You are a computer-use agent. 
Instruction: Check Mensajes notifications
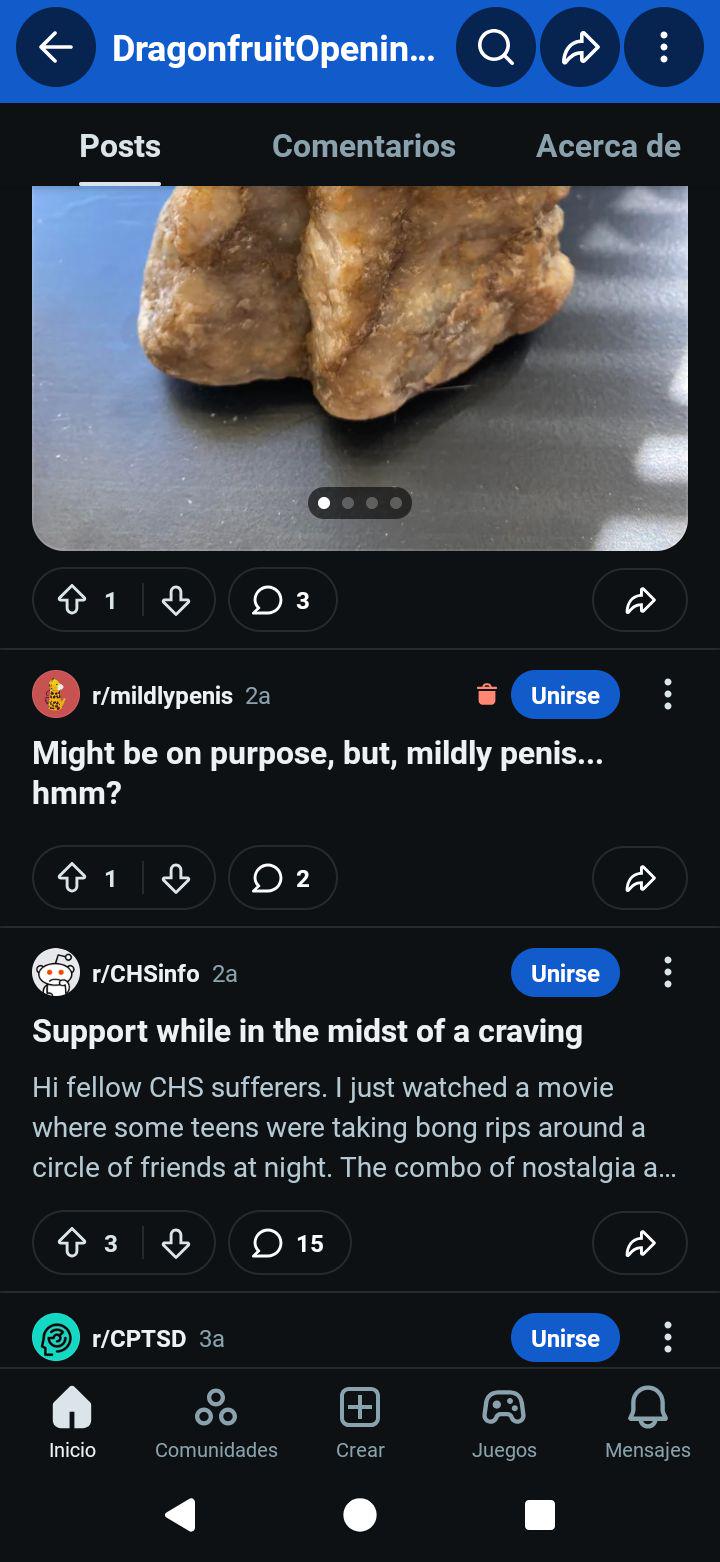[x=647, y=1422]
